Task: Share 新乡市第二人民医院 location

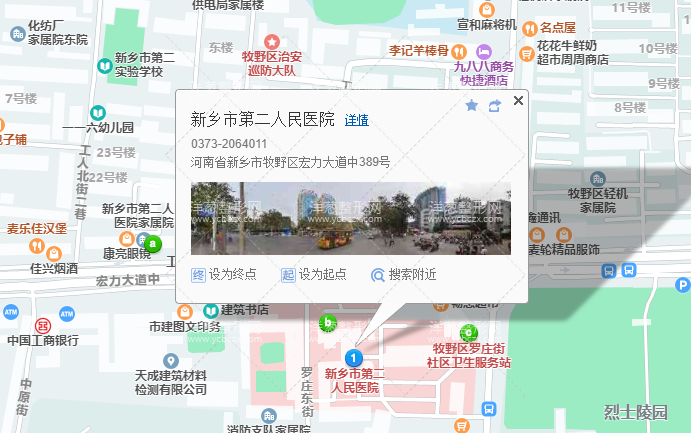Action: click(x=494, y=104)
